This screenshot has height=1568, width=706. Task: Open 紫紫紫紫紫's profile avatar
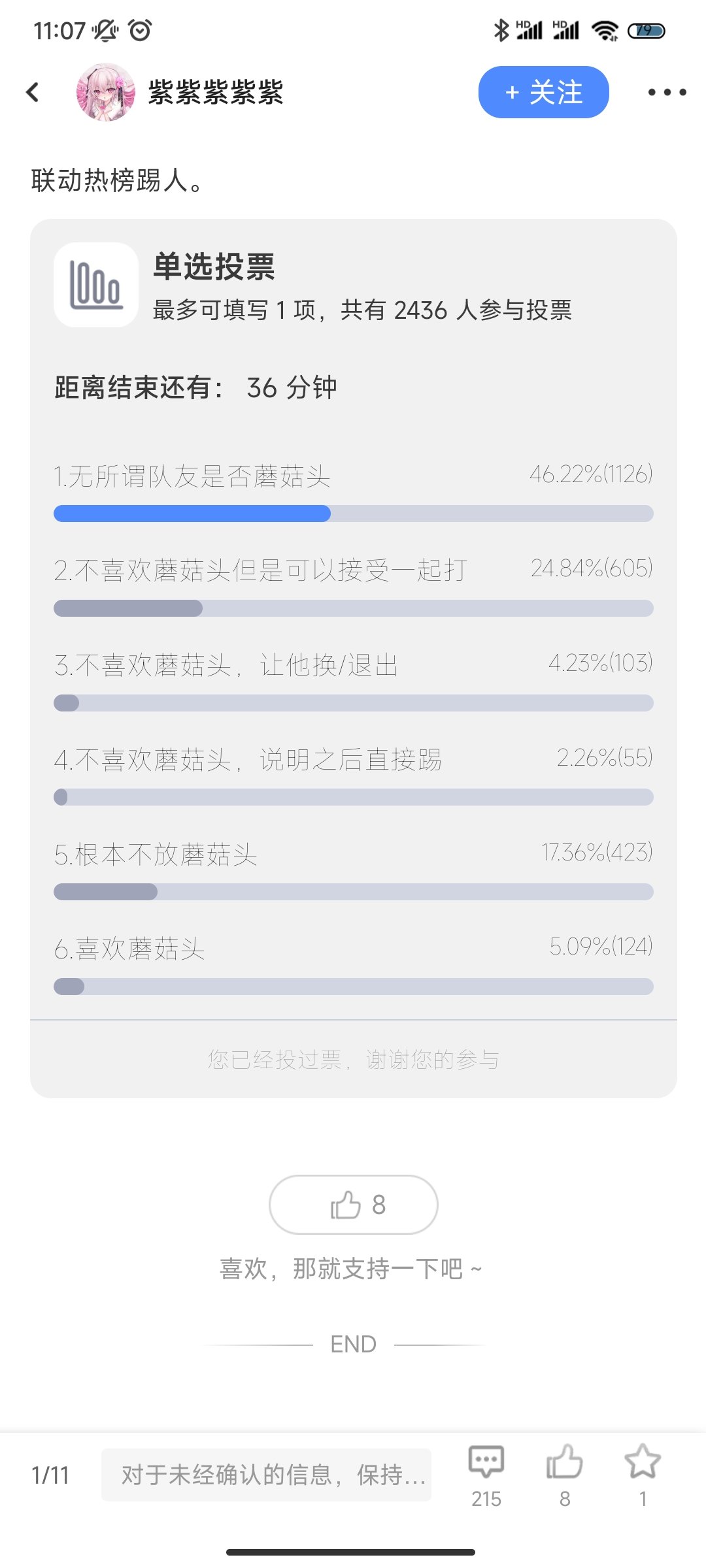coord(106,92)
